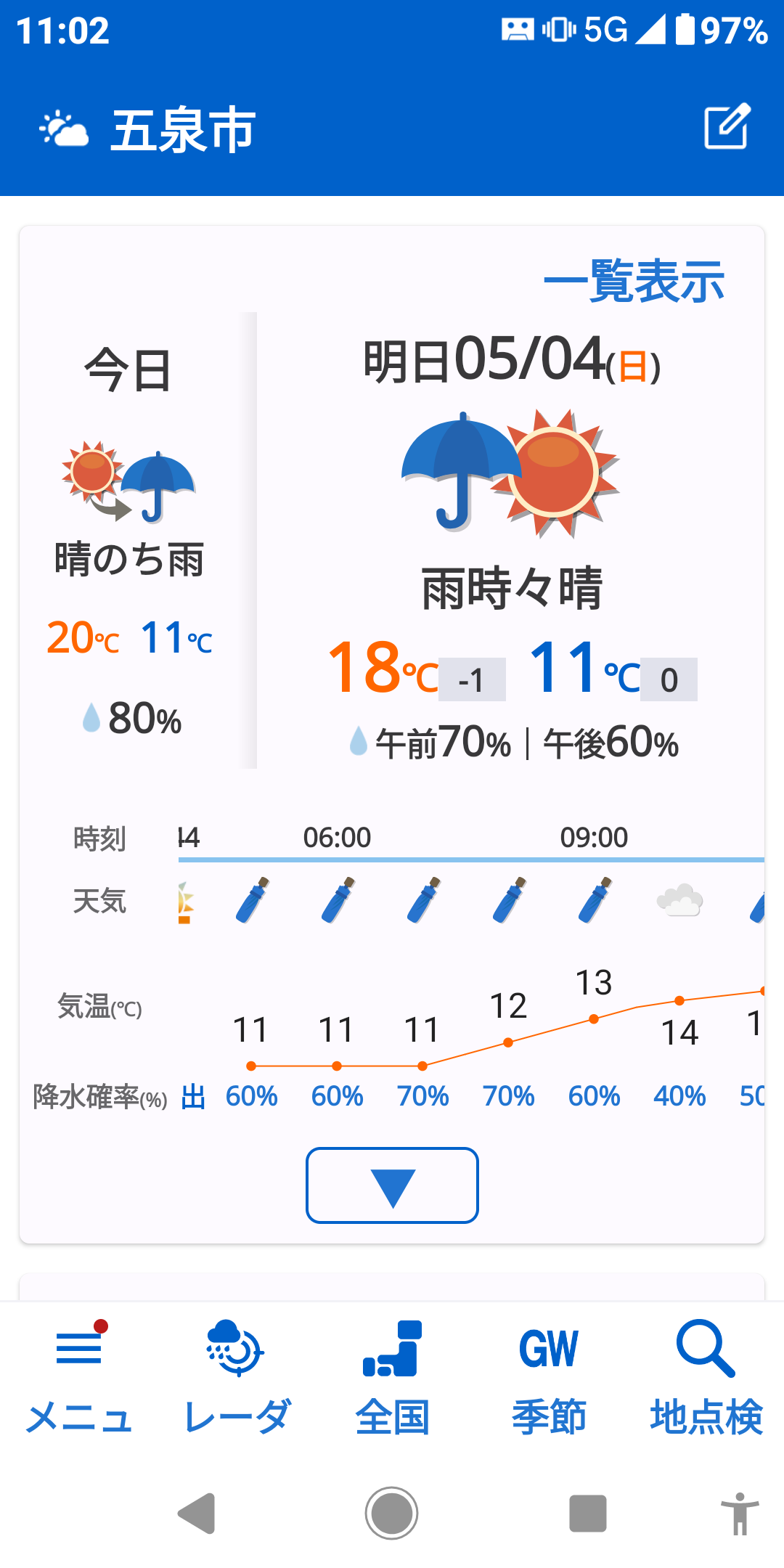This screenshot has height=1568, width=784.
Task: Go back using the system back button
Action: (x=196, y=1514)
